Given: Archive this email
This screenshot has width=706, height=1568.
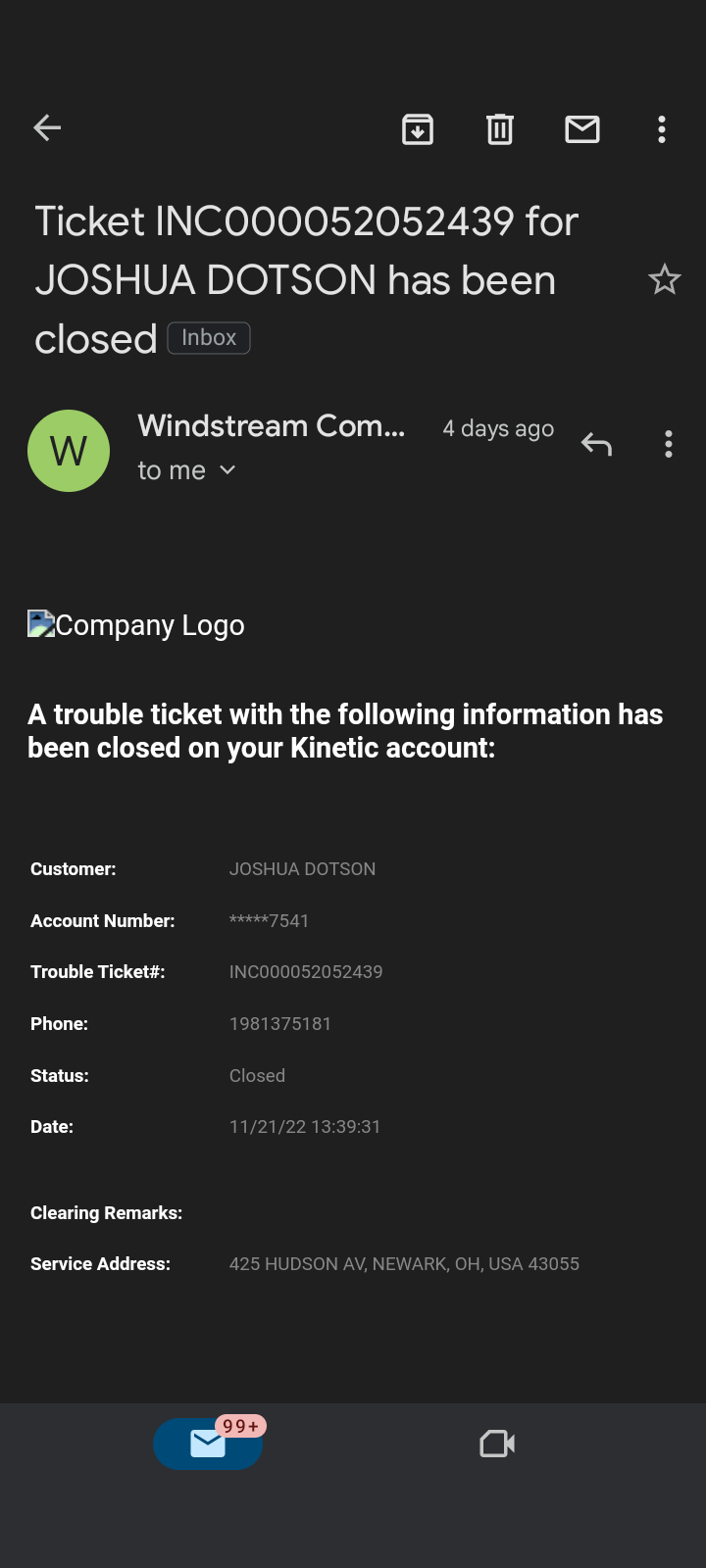Looking at the screenshot, I should coord(417,128).
